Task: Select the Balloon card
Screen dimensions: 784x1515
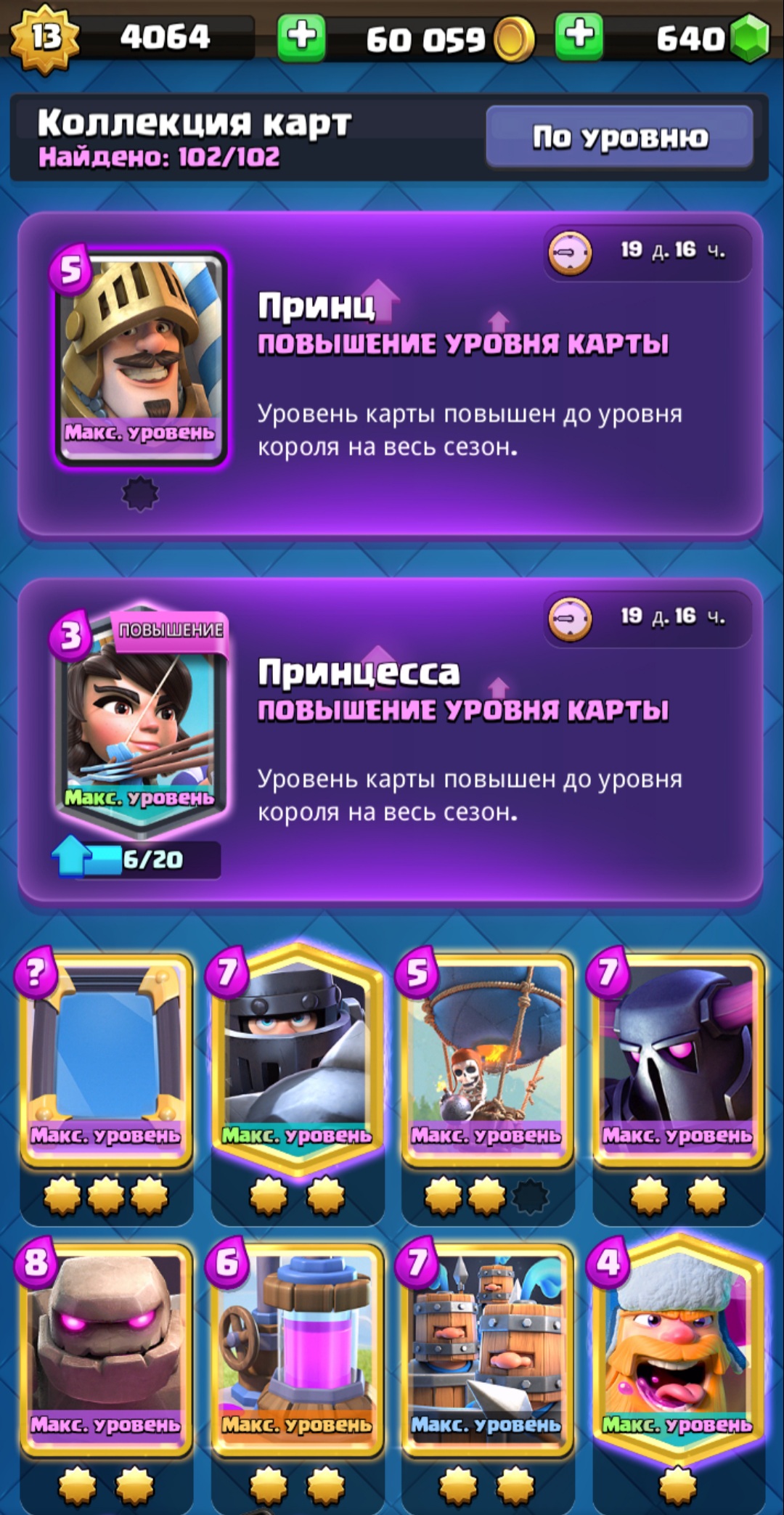Action: click(487, 1060)
